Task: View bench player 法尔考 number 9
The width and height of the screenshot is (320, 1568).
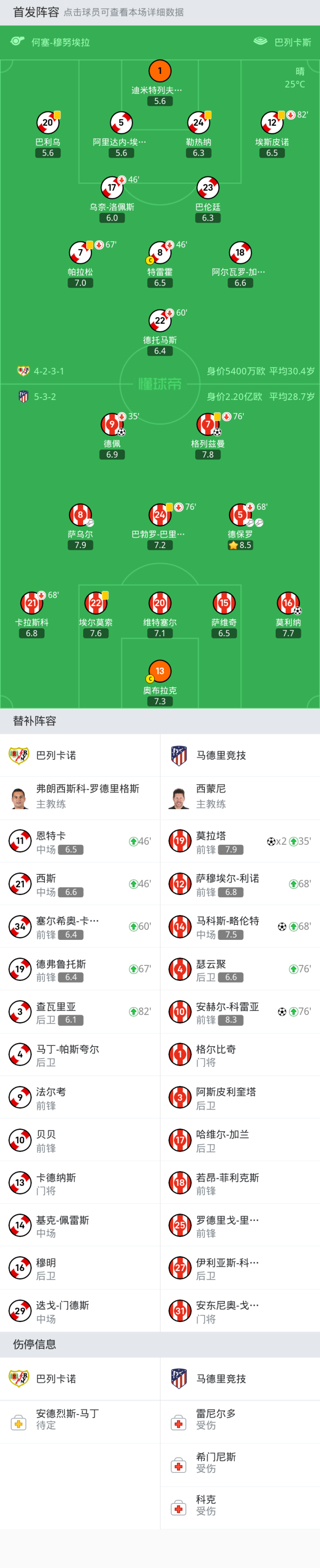Action: pyautogui.click(x=80, y=1097)
